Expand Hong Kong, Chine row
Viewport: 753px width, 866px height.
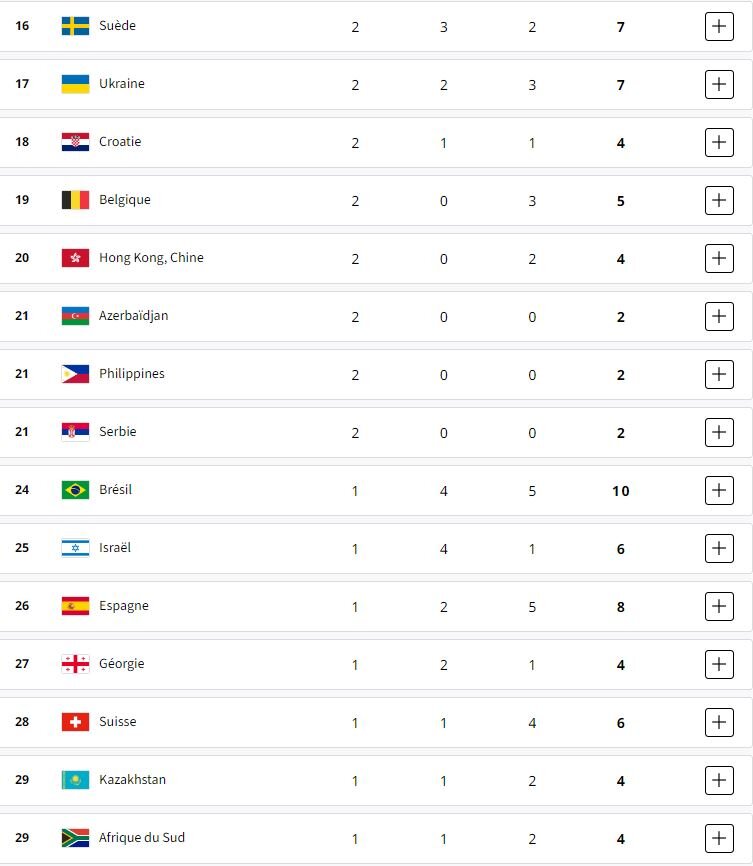tap(719, 259)
